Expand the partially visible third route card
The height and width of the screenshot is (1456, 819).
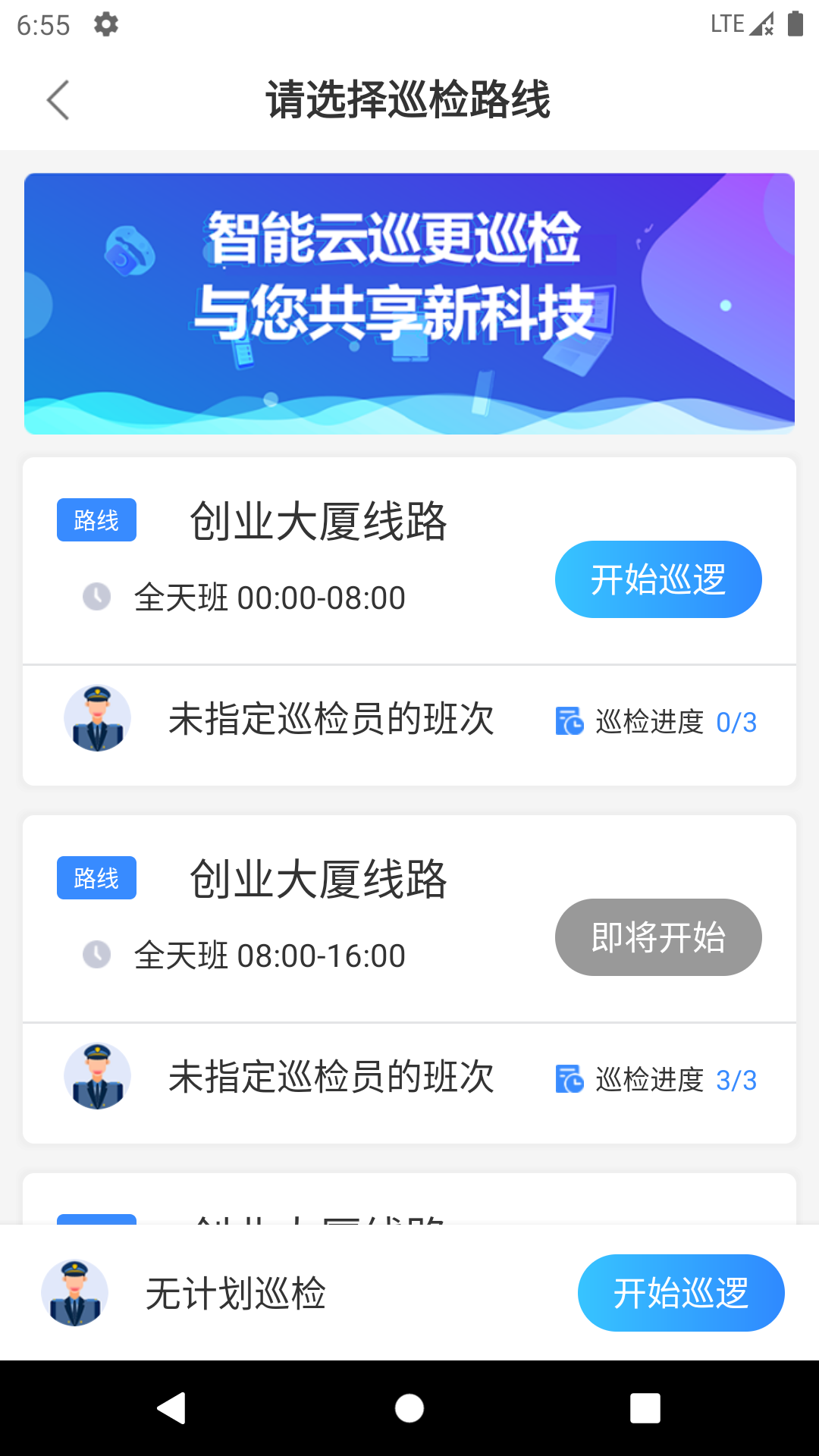click(x=409, y=1213)
